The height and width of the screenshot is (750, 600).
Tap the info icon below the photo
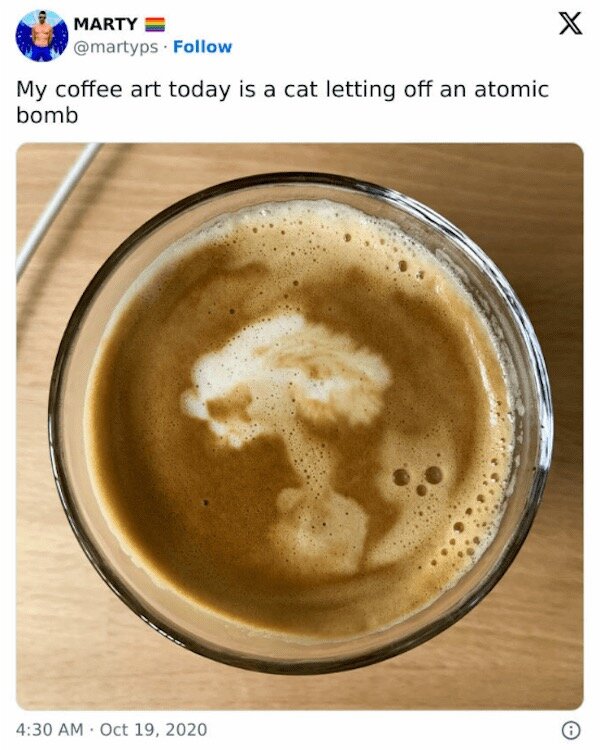click(571, 730)
